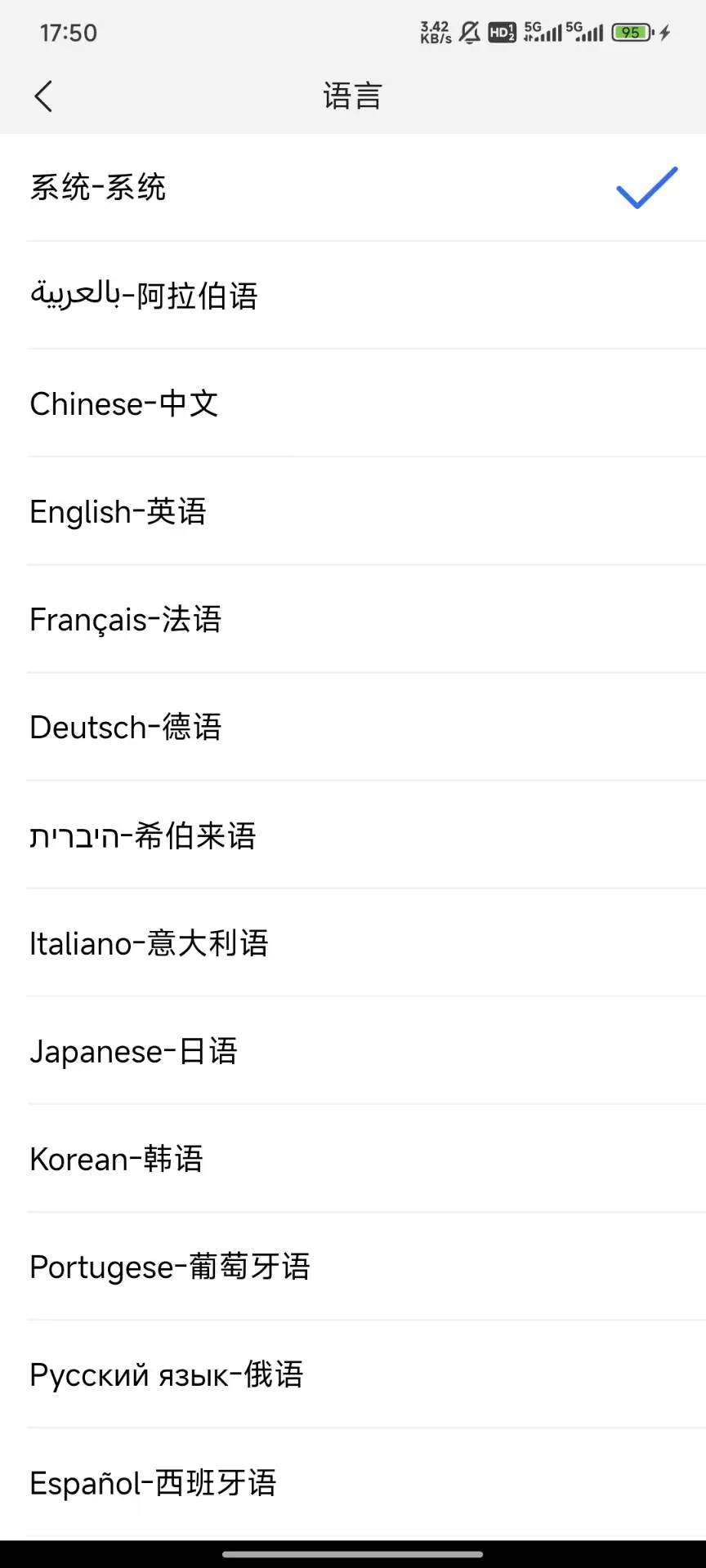Screen dimensions: 706x1568
Task: Choose Korean-韩语 language
Action: (x=116, y=1159)
